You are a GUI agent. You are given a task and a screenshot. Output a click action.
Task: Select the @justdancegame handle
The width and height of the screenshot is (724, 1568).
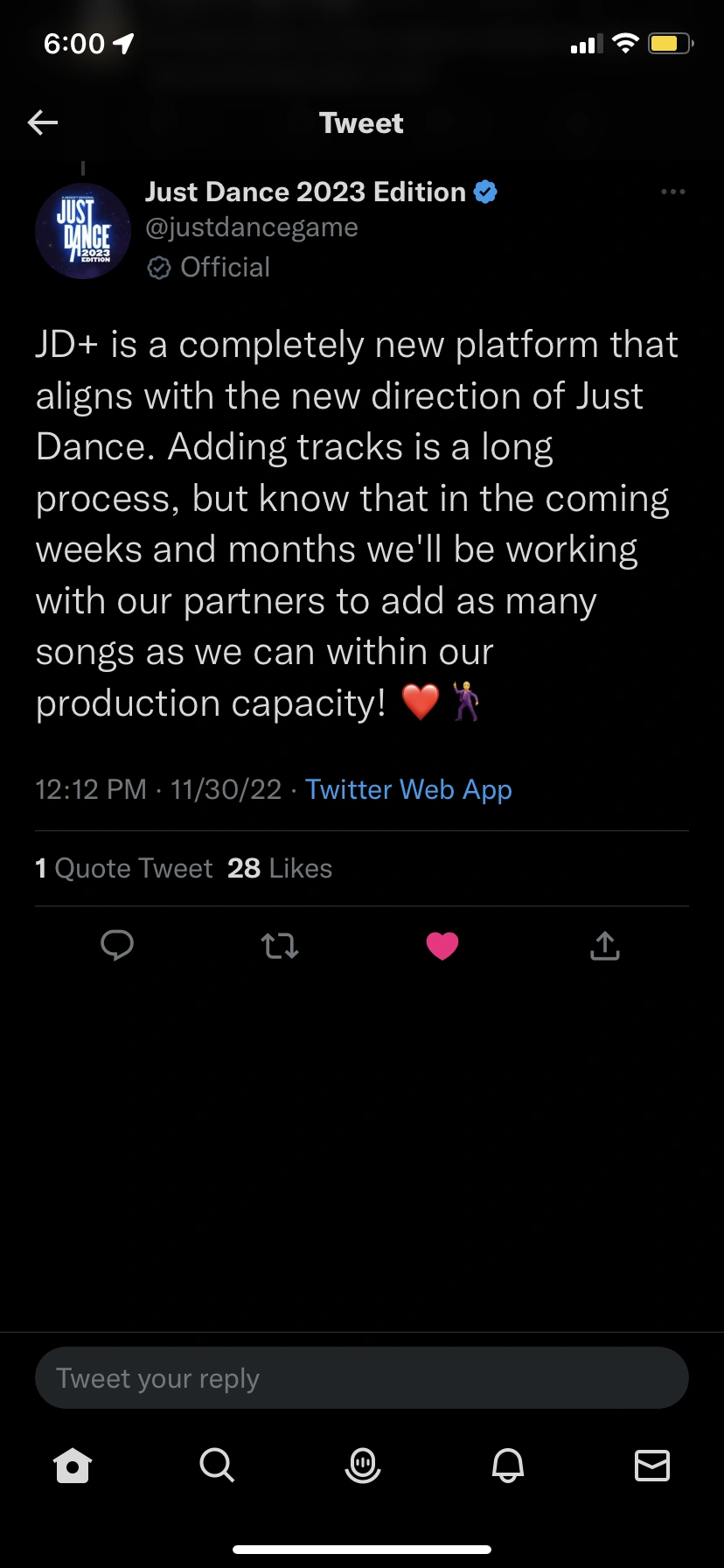coord(252,227)
